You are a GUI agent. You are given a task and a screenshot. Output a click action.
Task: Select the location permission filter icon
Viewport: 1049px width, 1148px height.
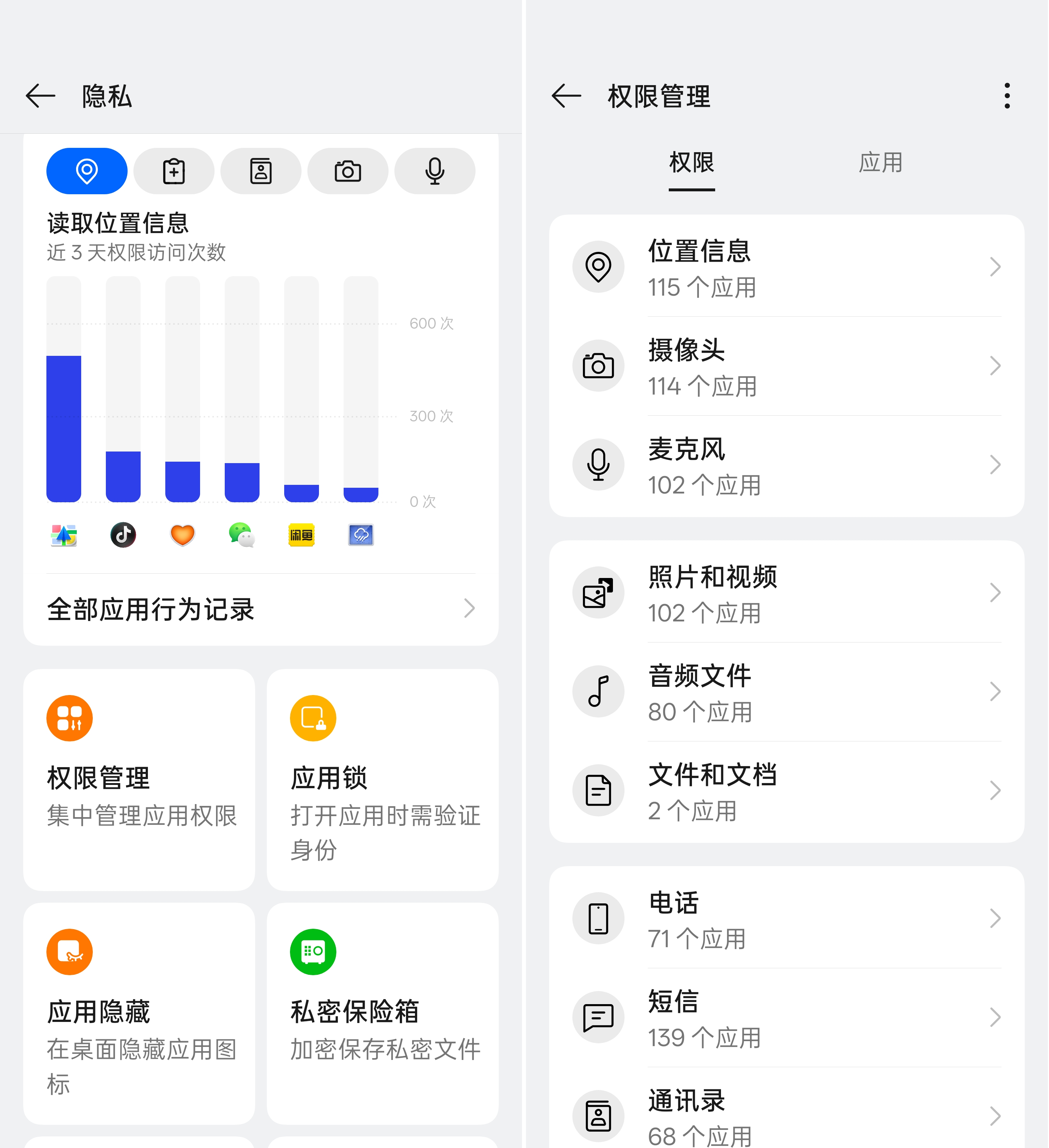pyautogui.click(x=86, y=170)
